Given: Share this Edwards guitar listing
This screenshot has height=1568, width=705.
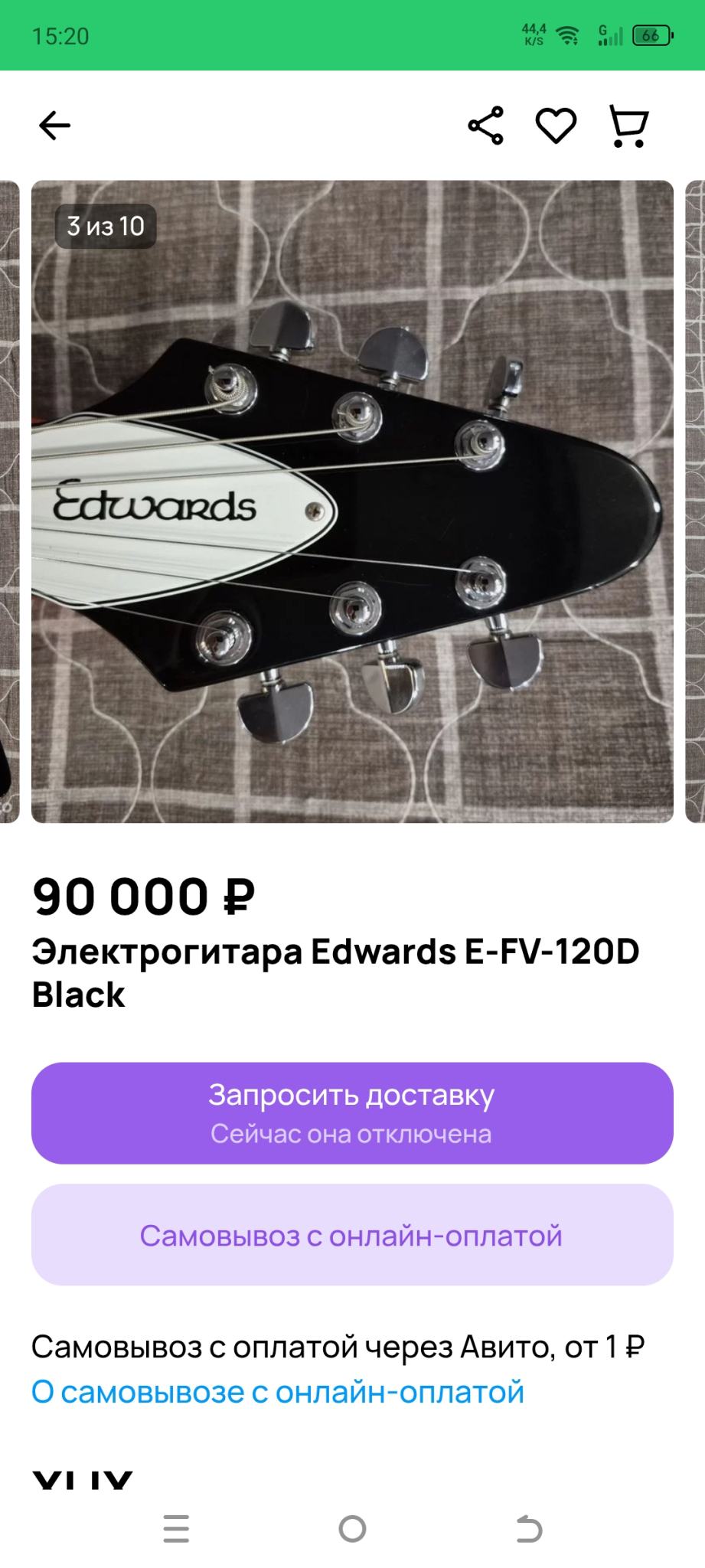Looking at the screenshot, I should coord(486,126).
